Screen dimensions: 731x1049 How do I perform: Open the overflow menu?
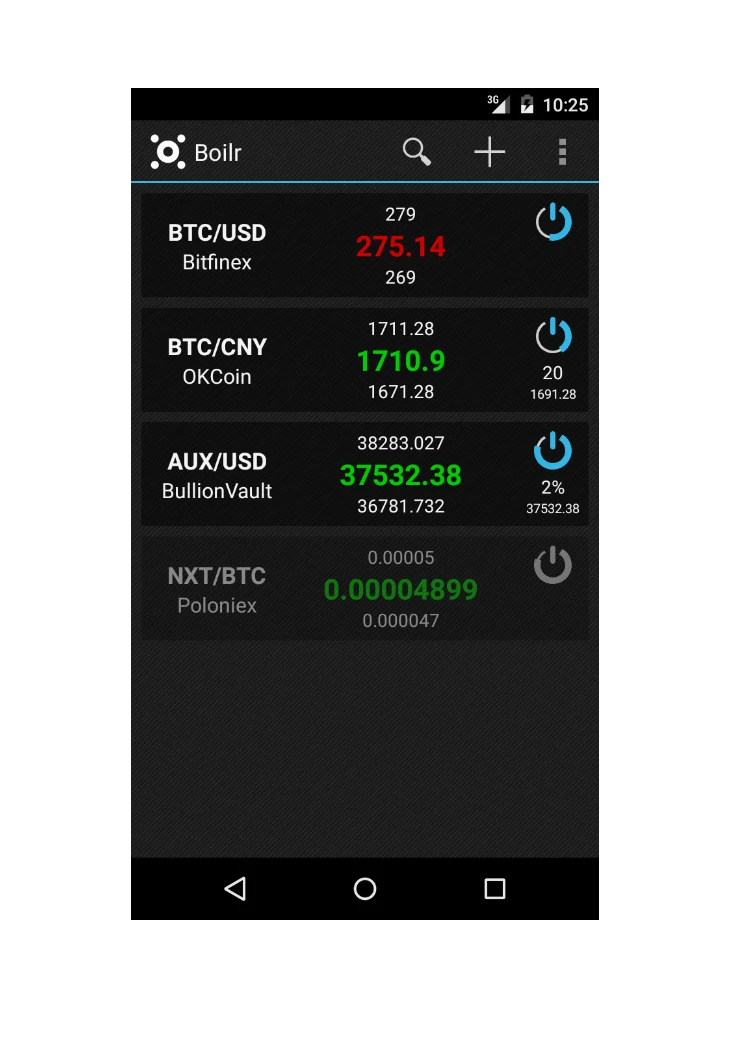(x=562, y=152)
